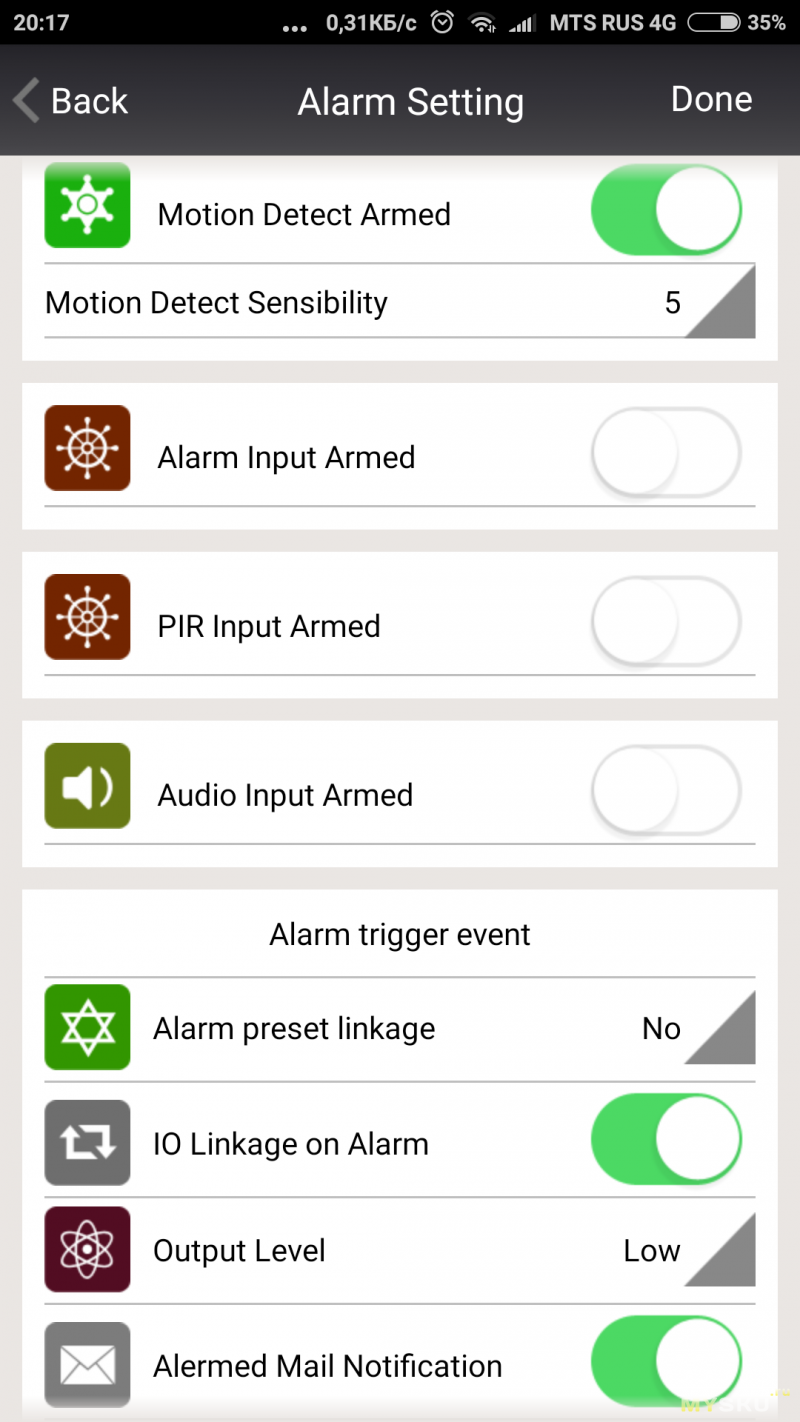Screen dimensions: 800x1422
Task: Enable Alarm Input Armed
Action: pos(666,454)
